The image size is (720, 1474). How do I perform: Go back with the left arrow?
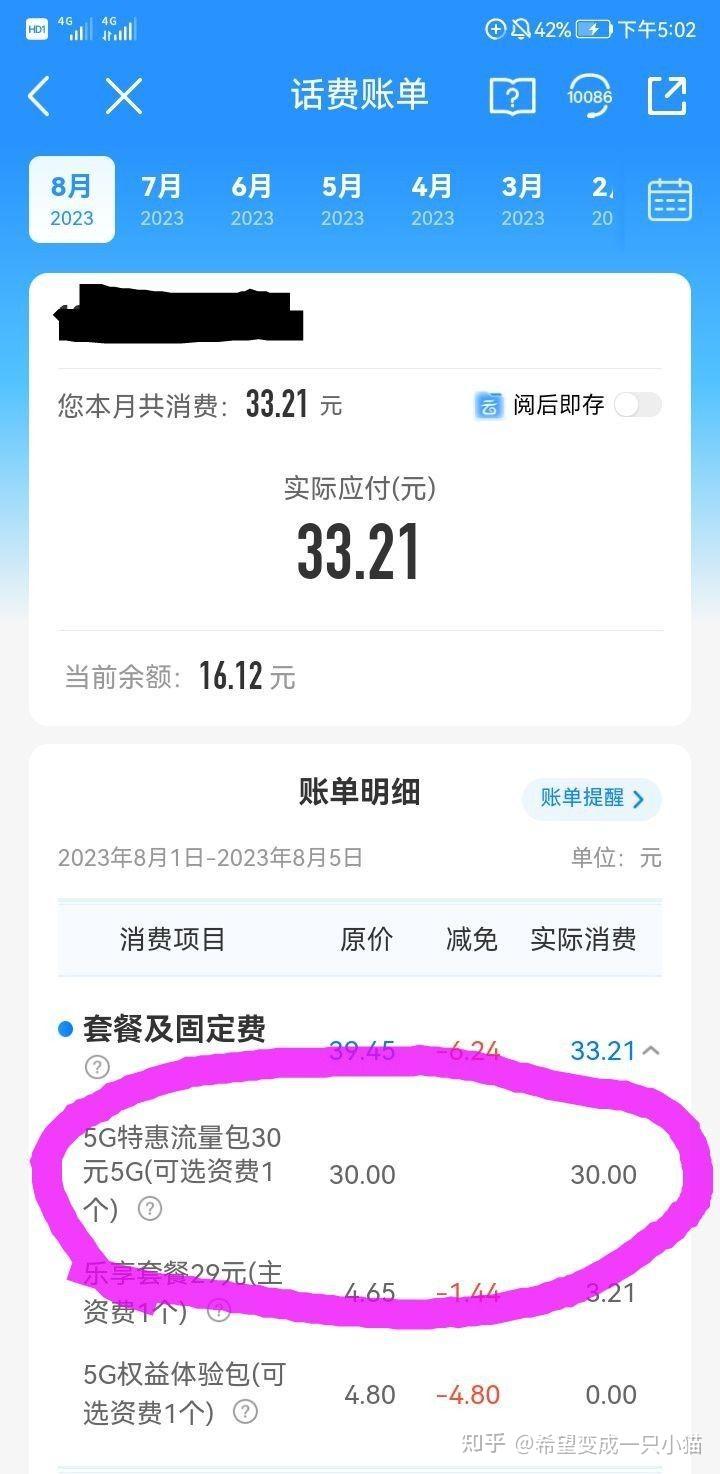pyautogui.click(x=38, y=97)
